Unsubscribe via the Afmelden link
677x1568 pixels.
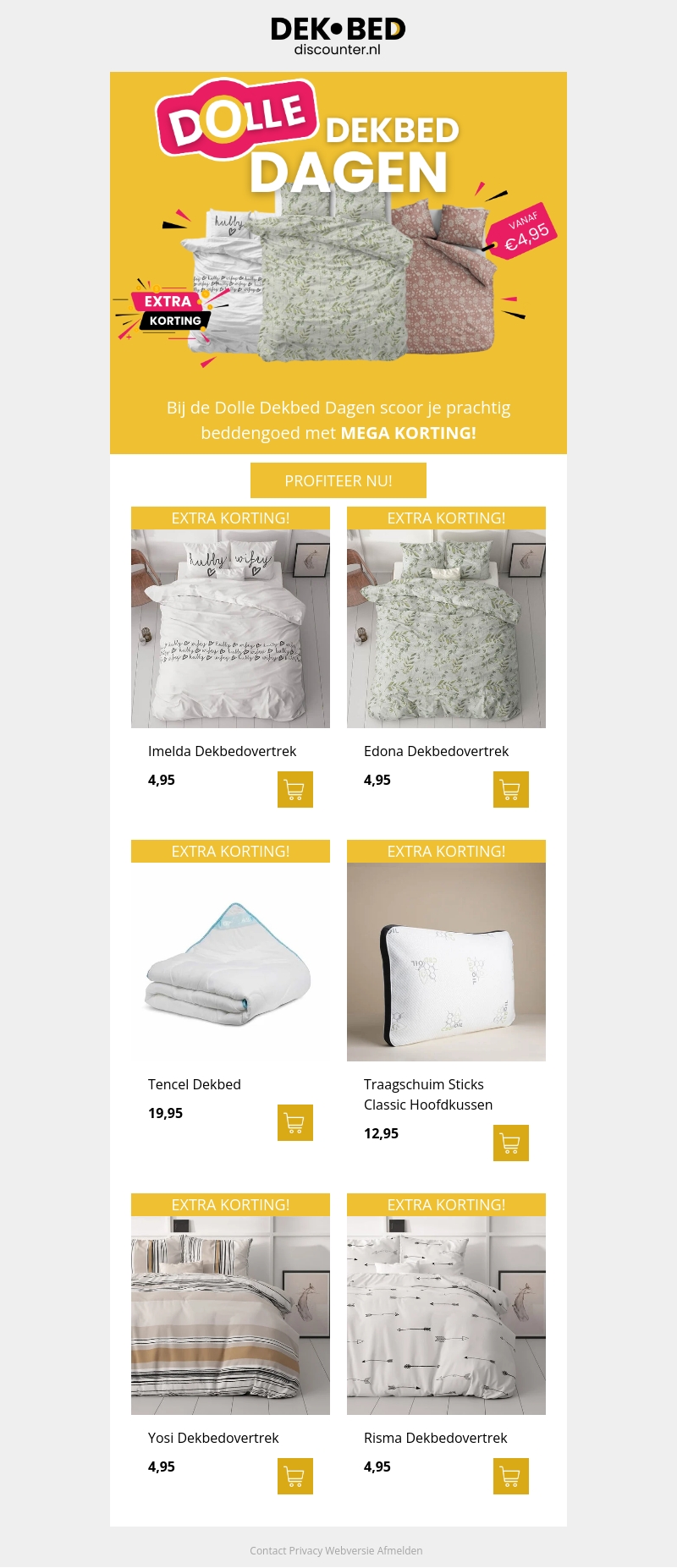399,1551
